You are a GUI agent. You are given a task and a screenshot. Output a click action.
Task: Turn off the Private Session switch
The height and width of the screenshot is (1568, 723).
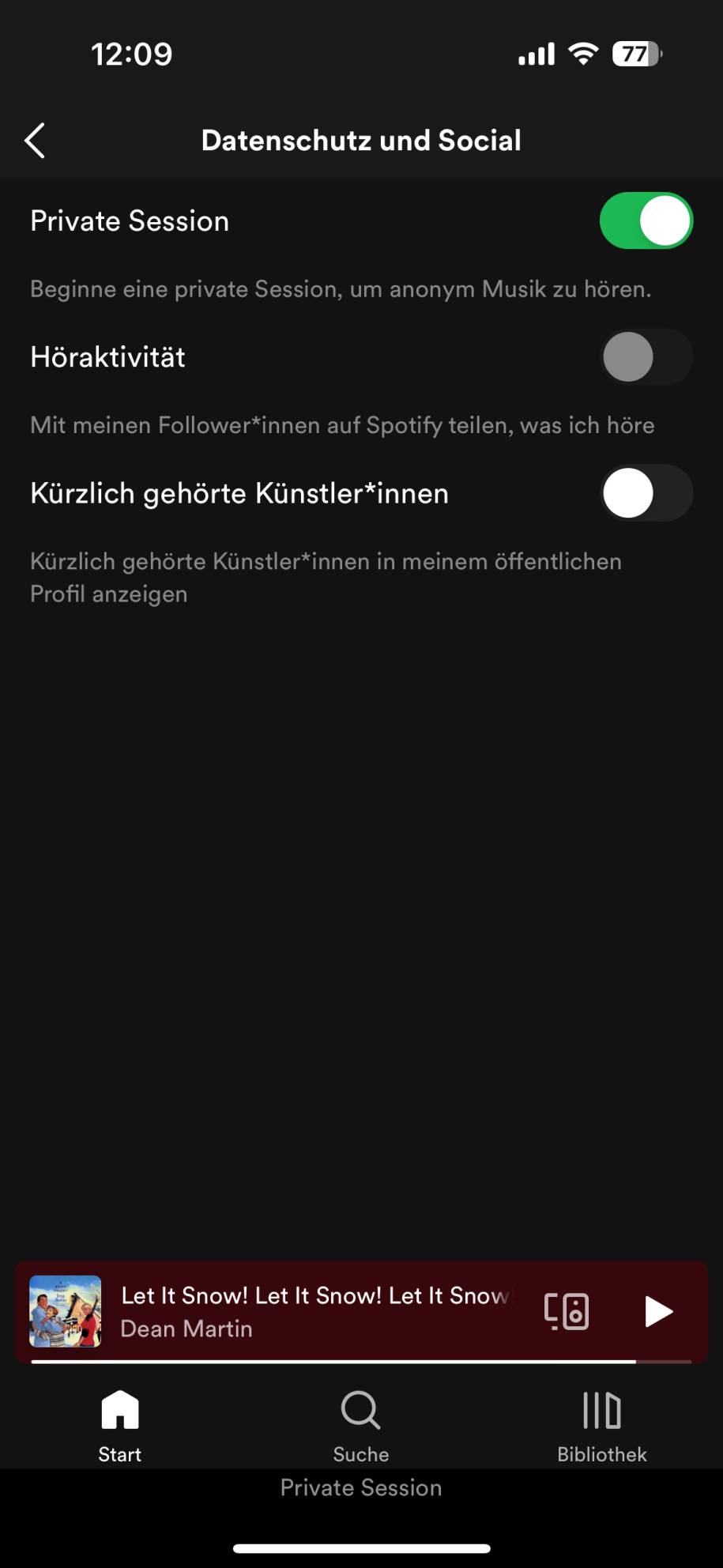646,221
